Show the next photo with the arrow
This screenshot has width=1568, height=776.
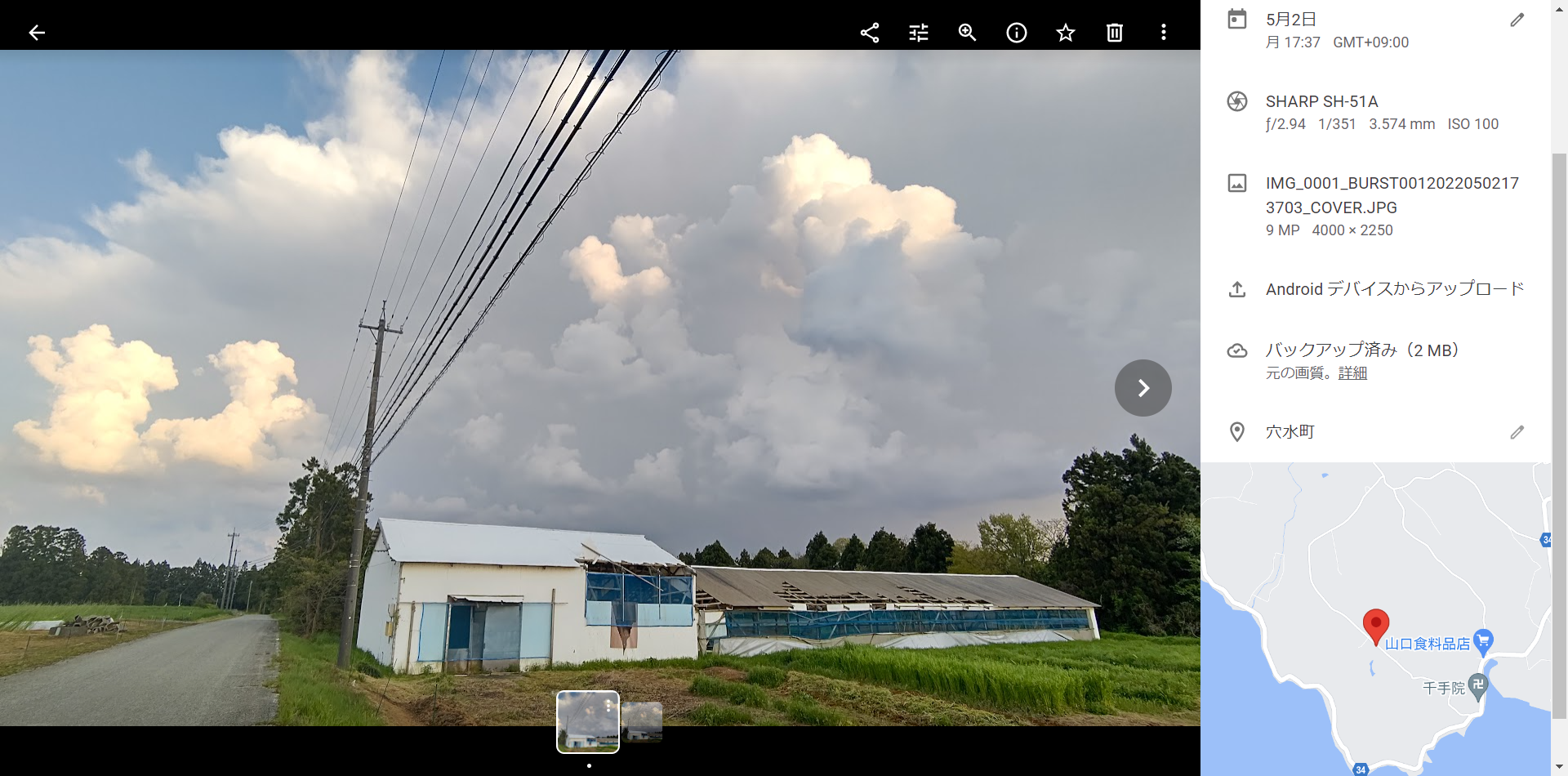click(1143, 388)
